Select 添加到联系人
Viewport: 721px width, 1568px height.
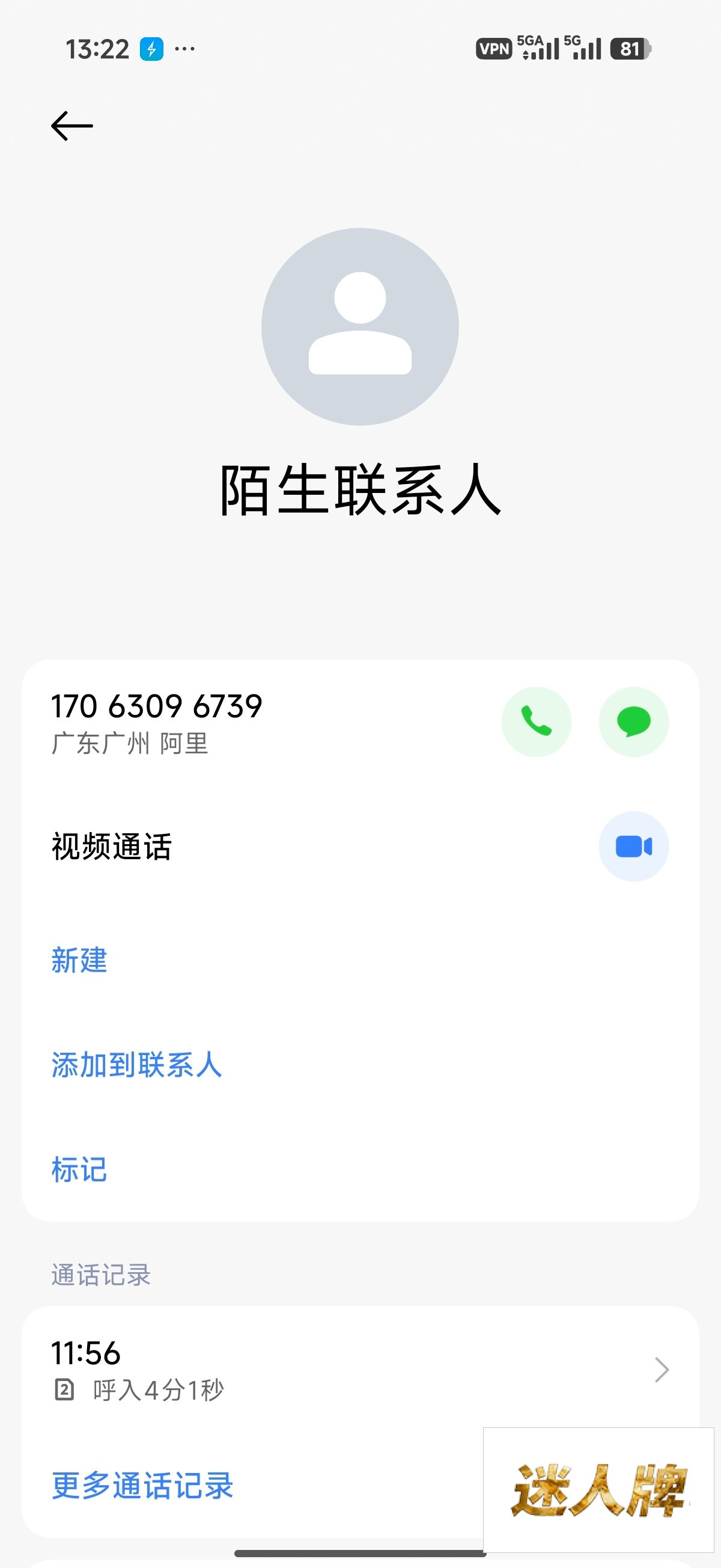[x=136, y=1065]
